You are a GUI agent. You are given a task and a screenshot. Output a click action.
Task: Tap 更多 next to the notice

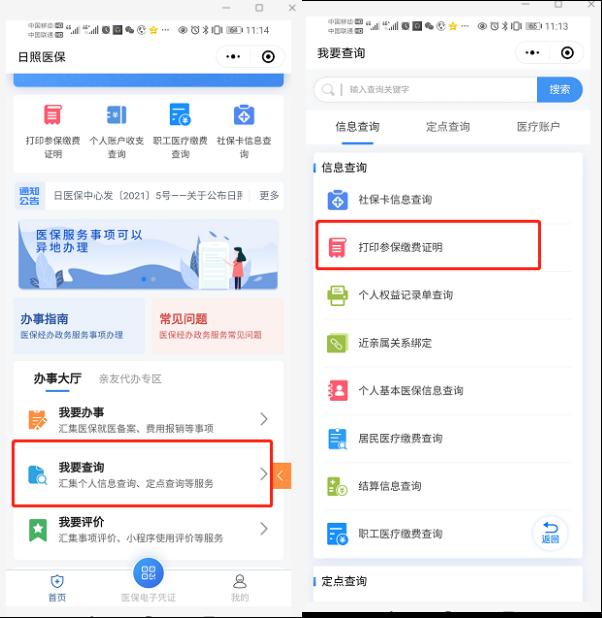pyautogui.click(x=268, y=195)
